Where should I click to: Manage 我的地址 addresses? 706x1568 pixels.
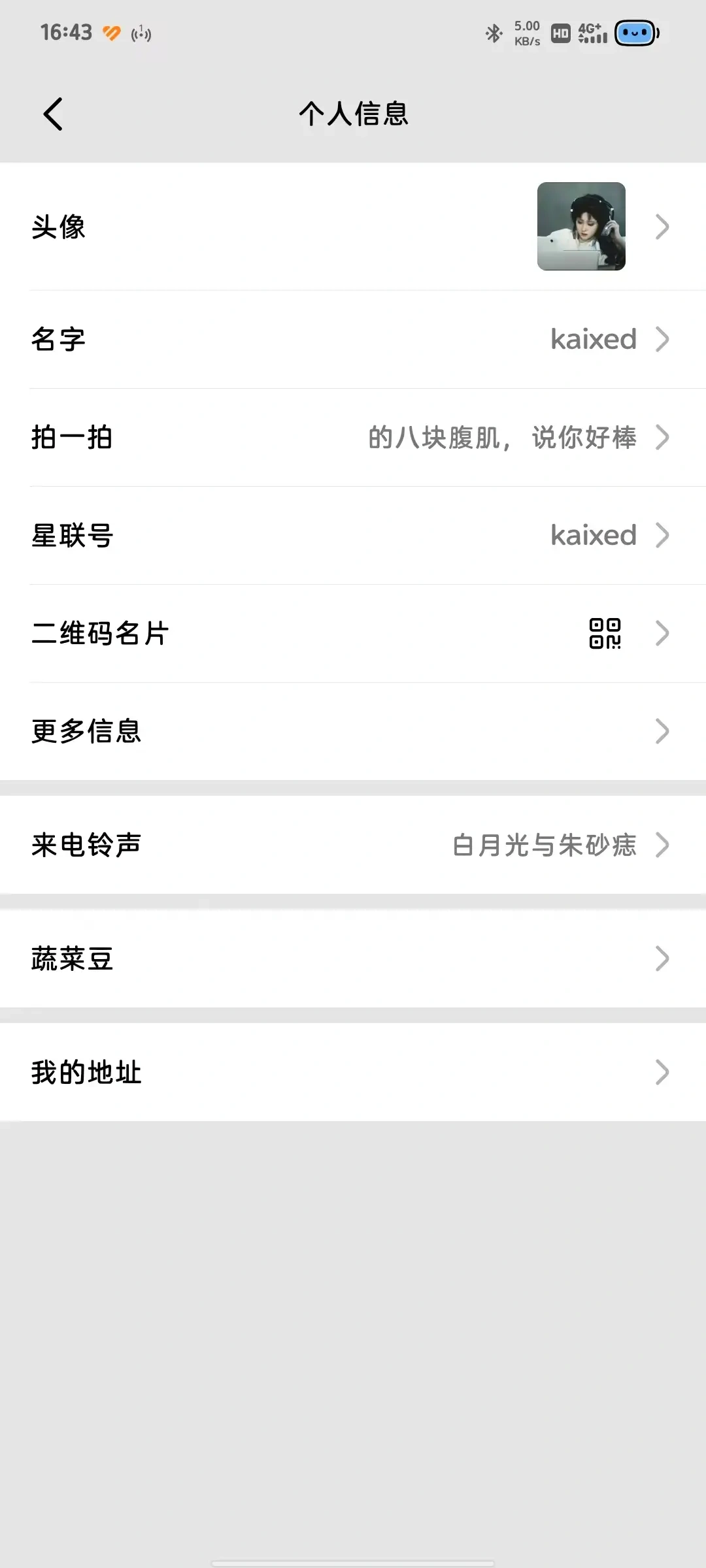pos(353,1072)
